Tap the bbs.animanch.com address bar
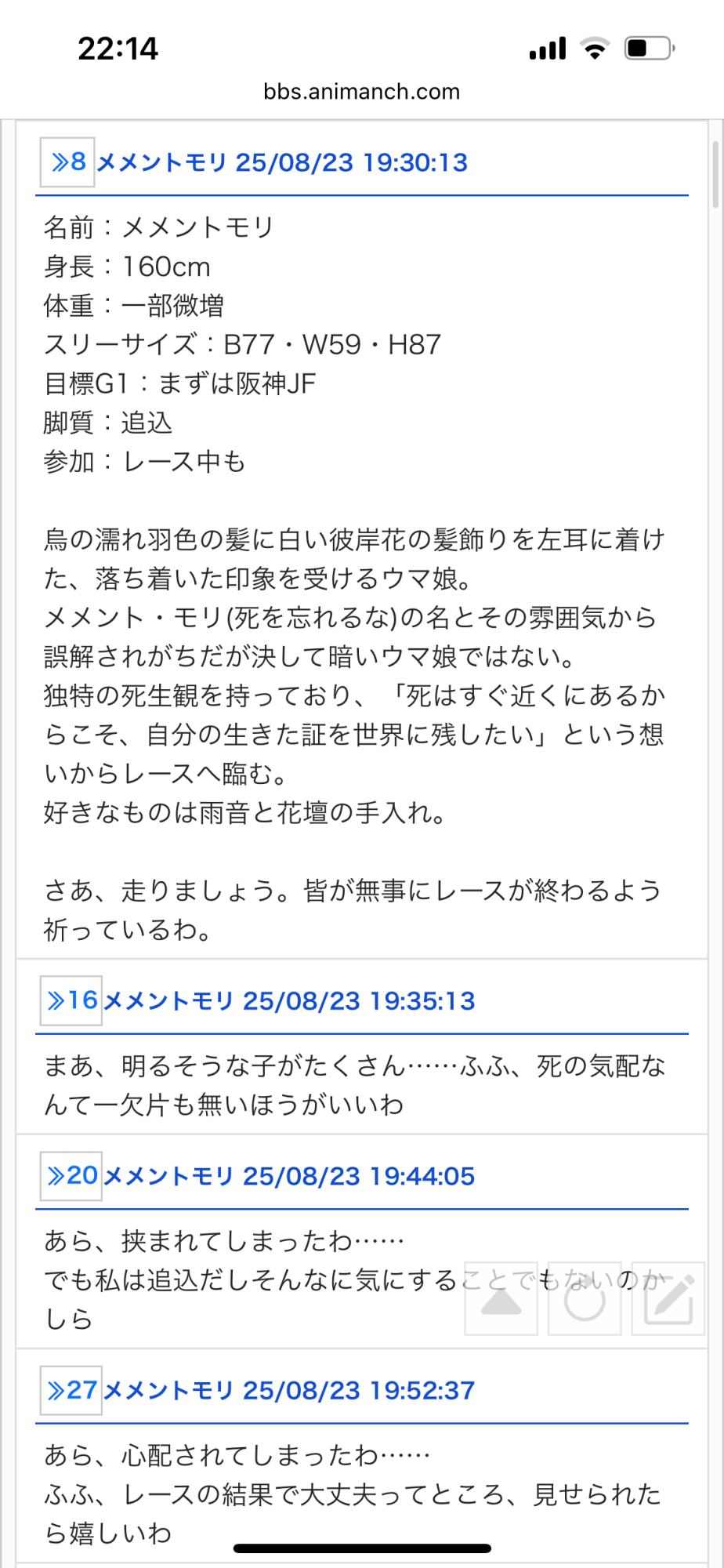Screen dimensions: 724x1568 [x=361, y=92]
